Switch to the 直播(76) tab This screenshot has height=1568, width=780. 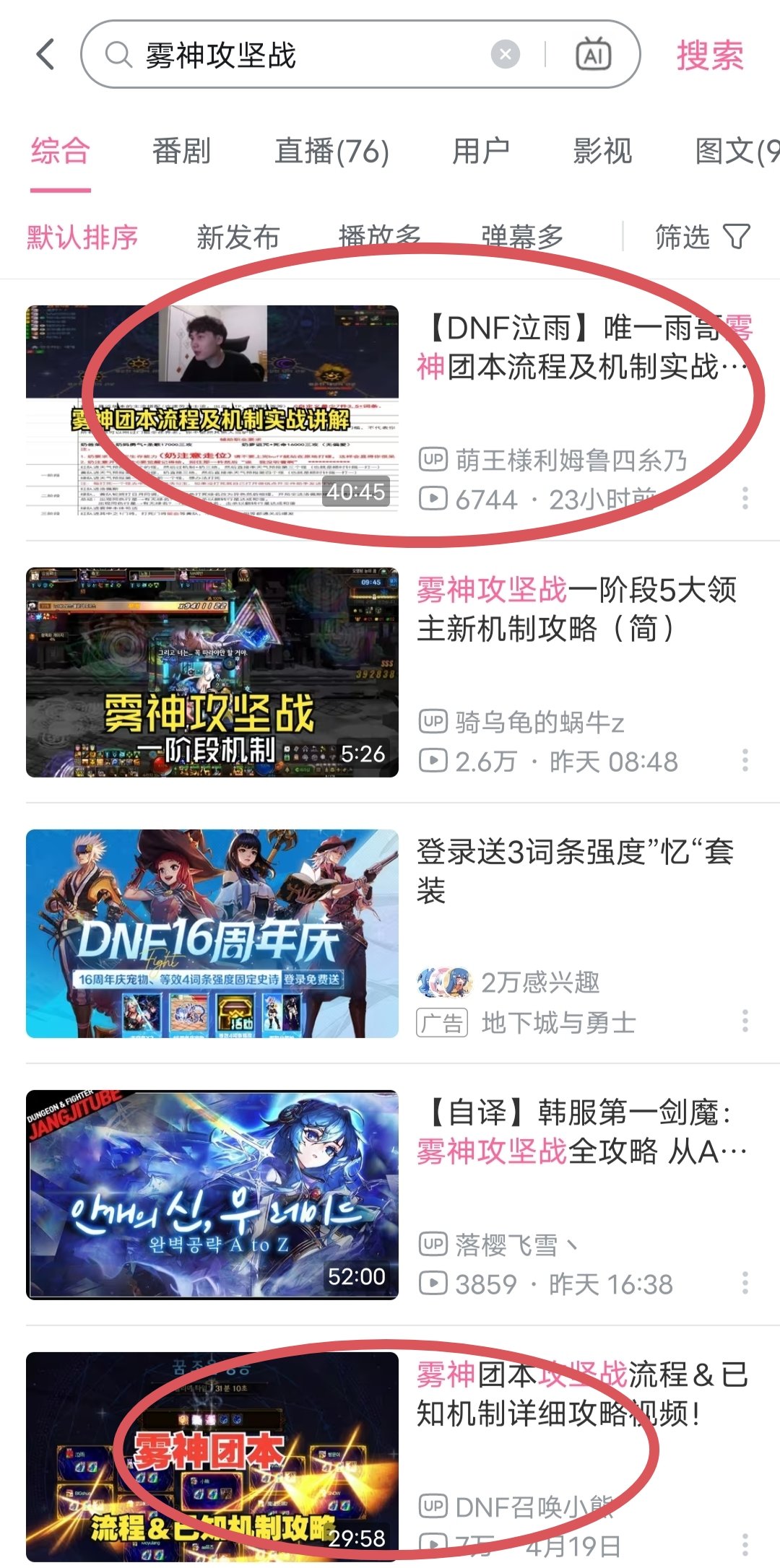coord(331,152)
